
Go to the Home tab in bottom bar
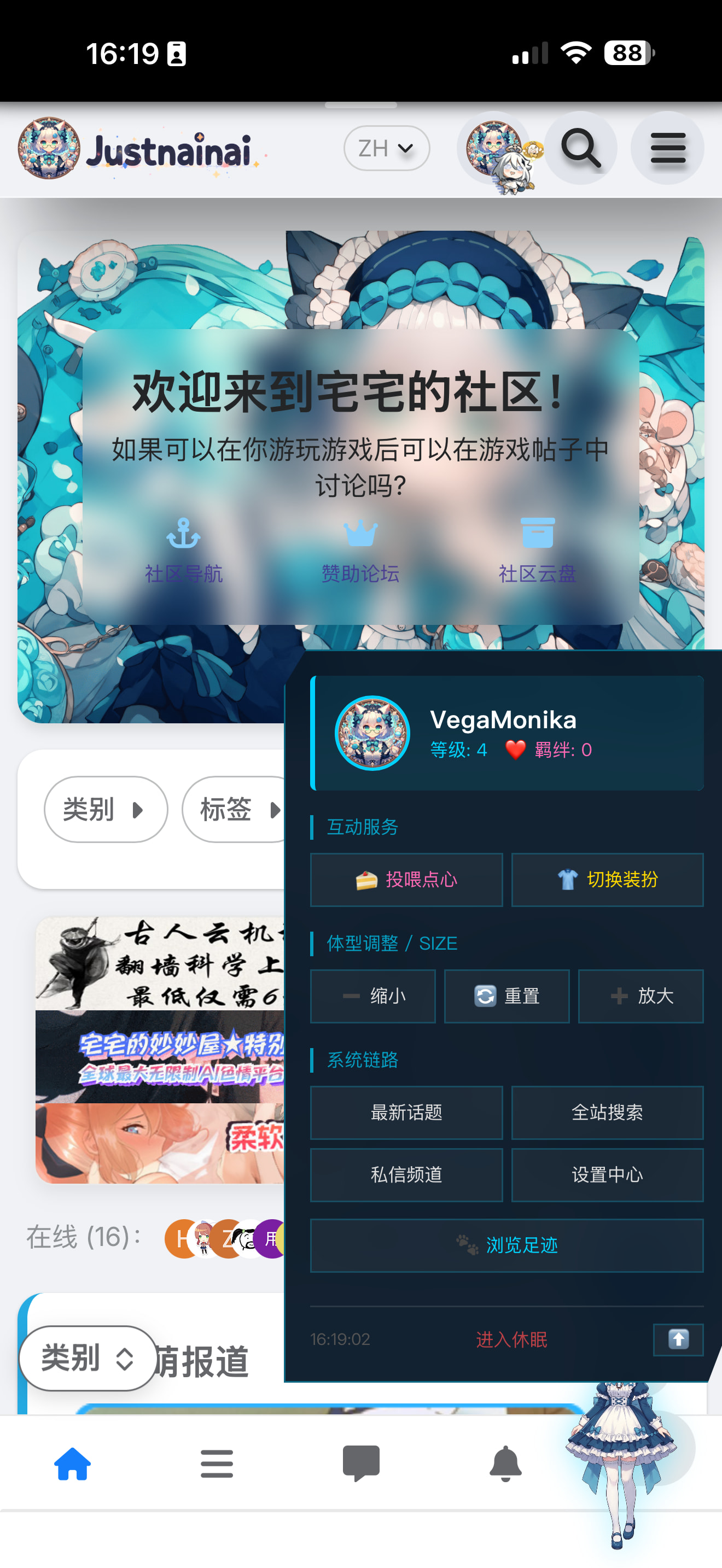point(72,1464)
